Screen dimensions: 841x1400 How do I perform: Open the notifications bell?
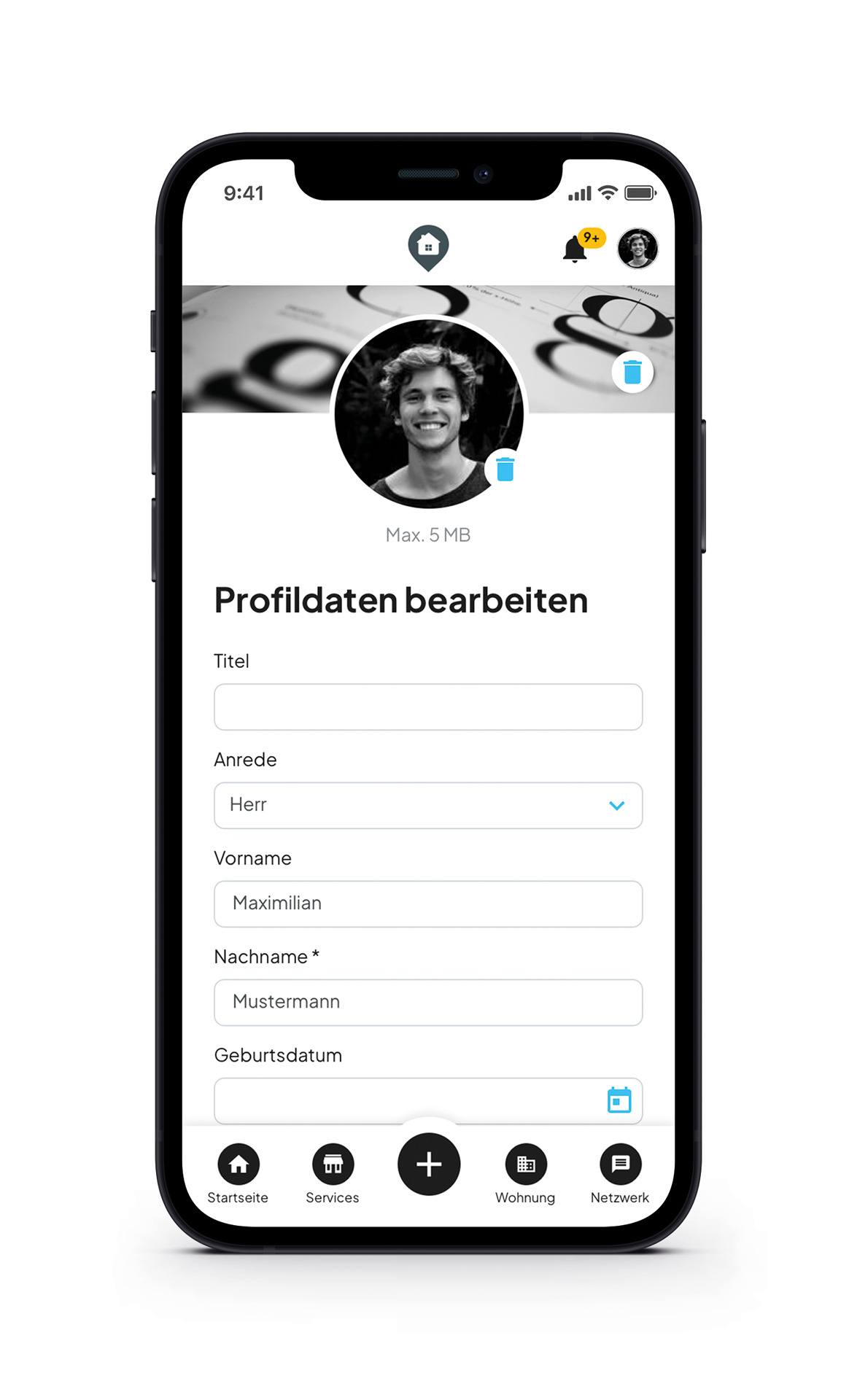click(575, 249)
